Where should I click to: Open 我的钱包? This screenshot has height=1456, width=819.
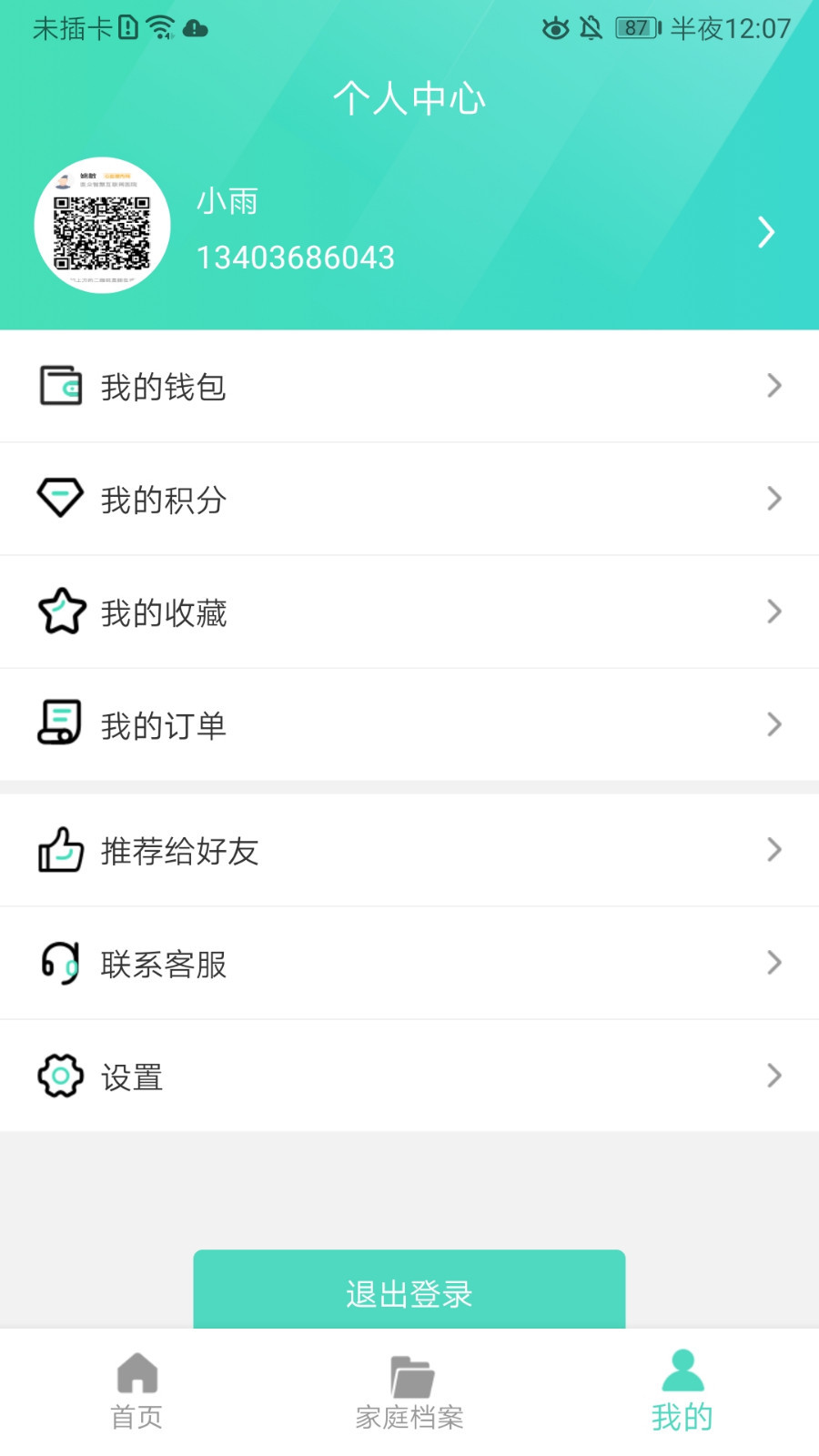point(409,386)
